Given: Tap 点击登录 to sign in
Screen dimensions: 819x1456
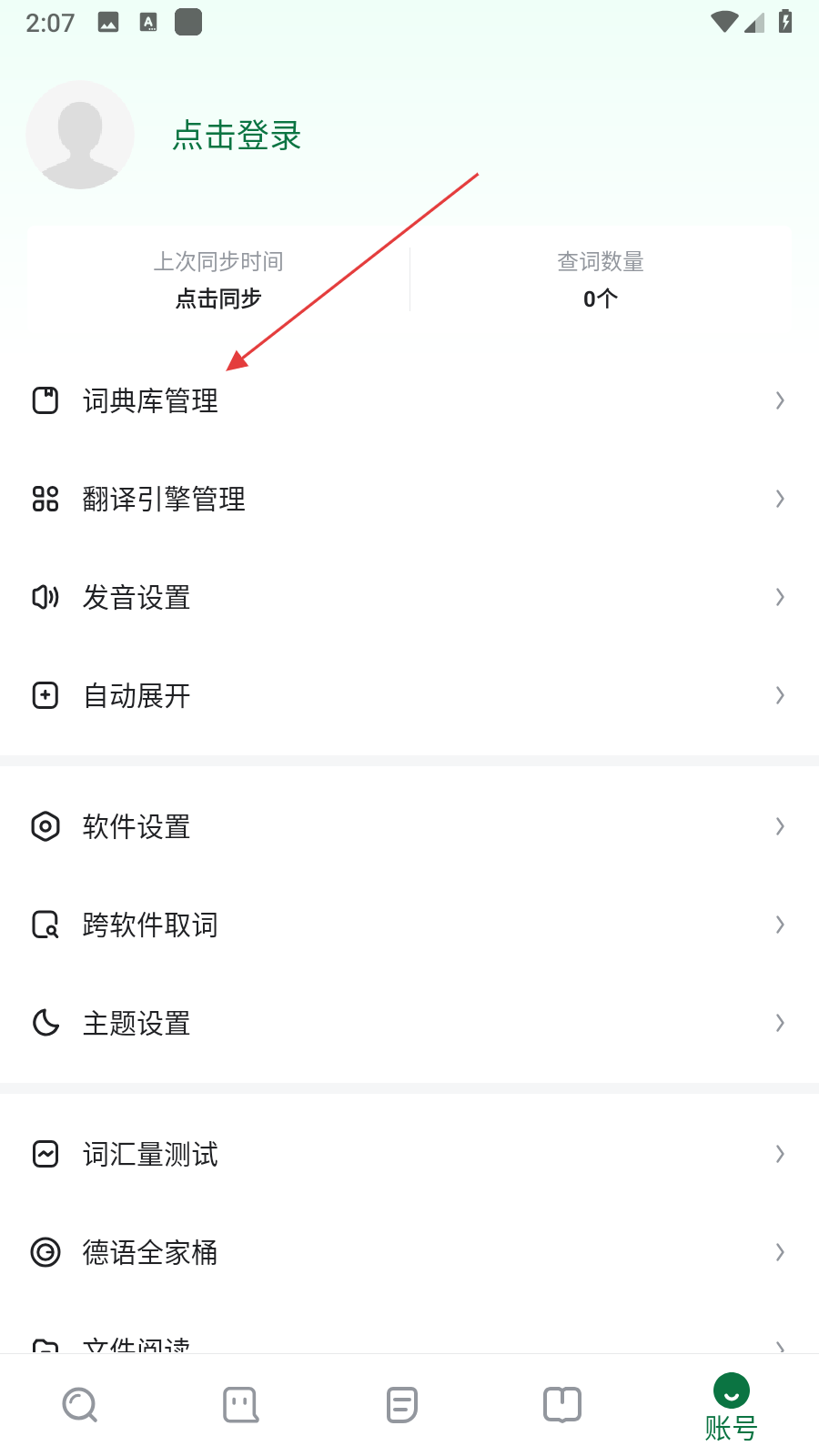Looking at the screenshot, I should coord(237,136).
